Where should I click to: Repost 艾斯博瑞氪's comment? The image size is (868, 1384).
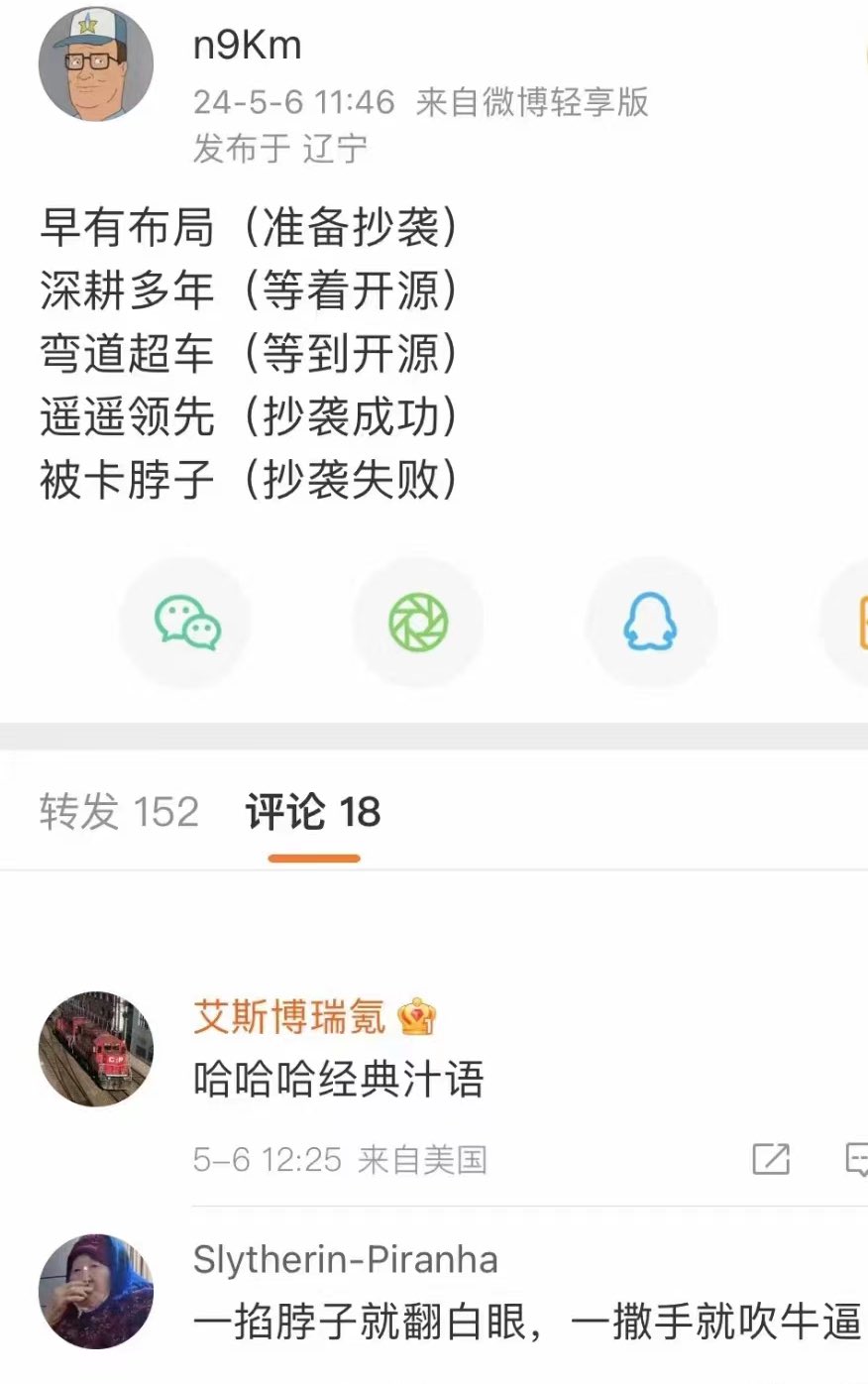(771, 1159)
